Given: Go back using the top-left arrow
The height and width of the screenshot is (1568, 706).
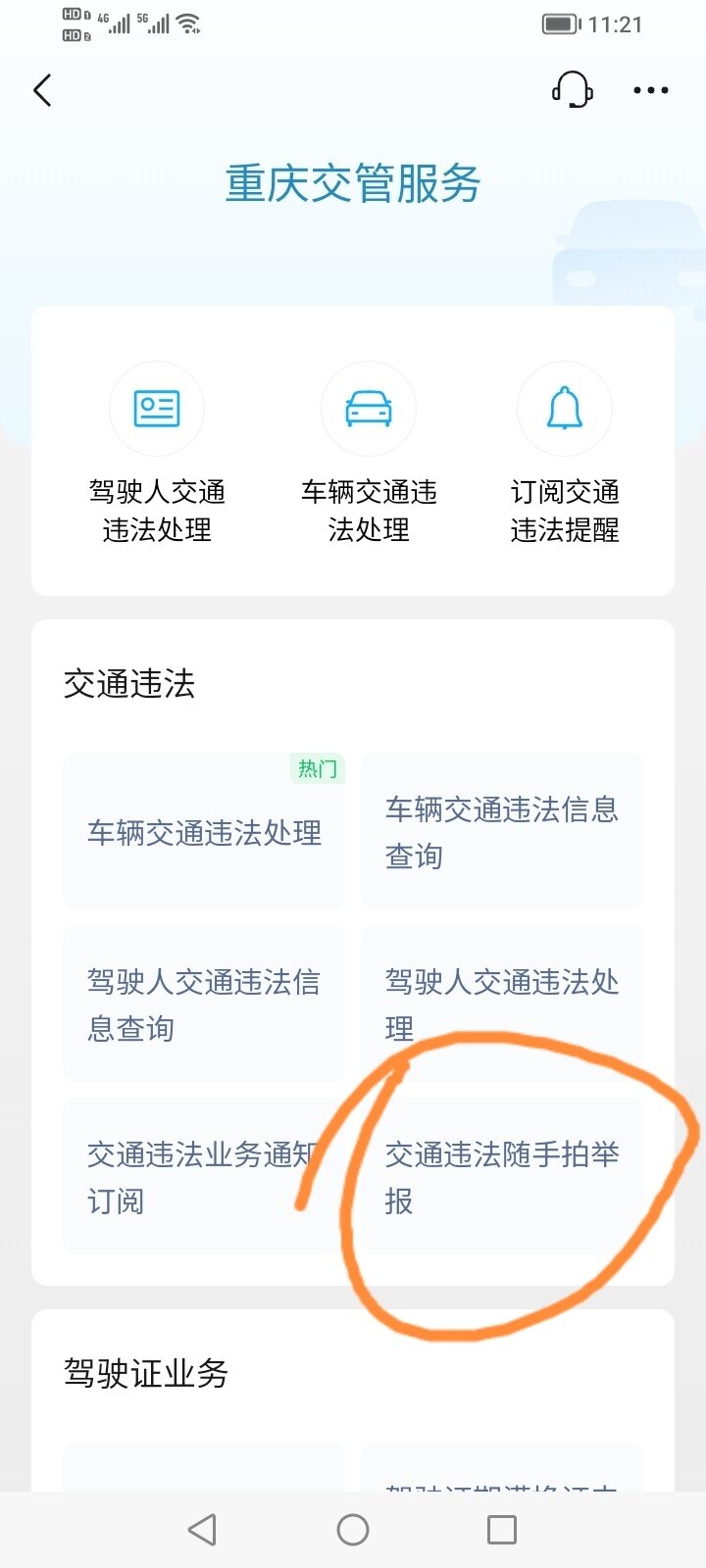Looking at the screenshot, I should pos(42,90).
